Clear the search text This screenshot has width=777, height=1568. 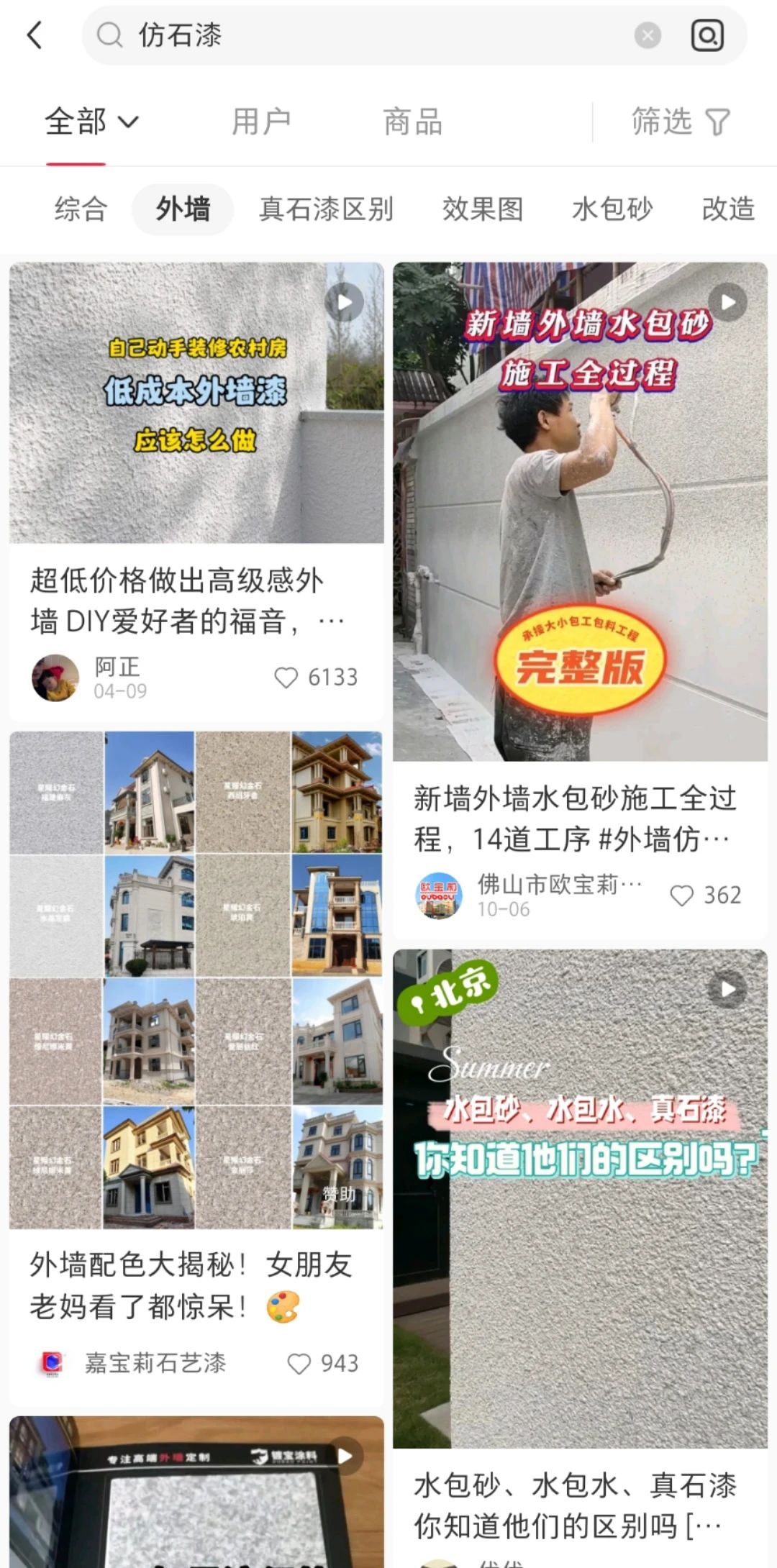click(x=647, y=35)
